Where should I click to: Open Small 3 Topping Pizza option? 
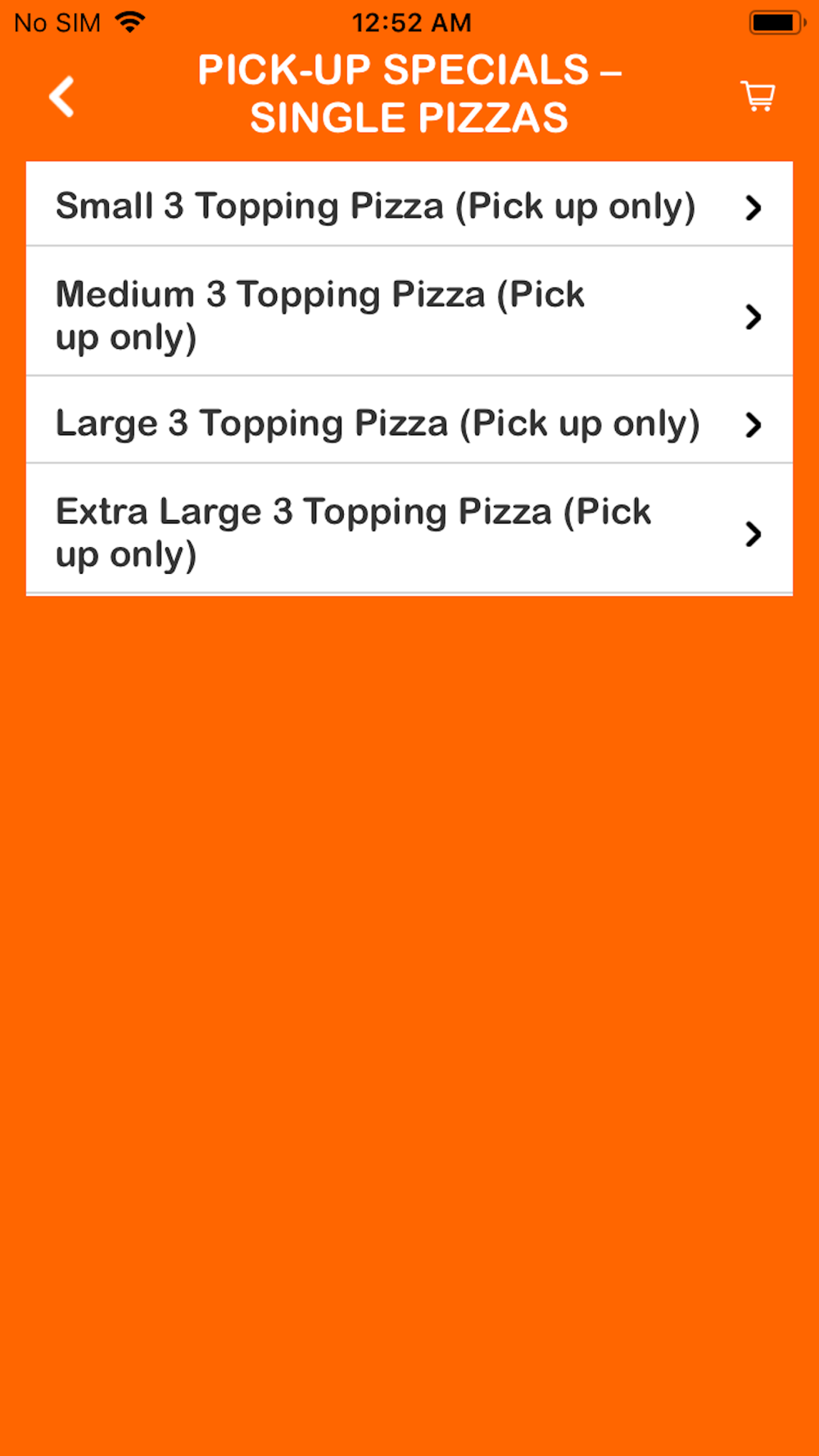409,204
